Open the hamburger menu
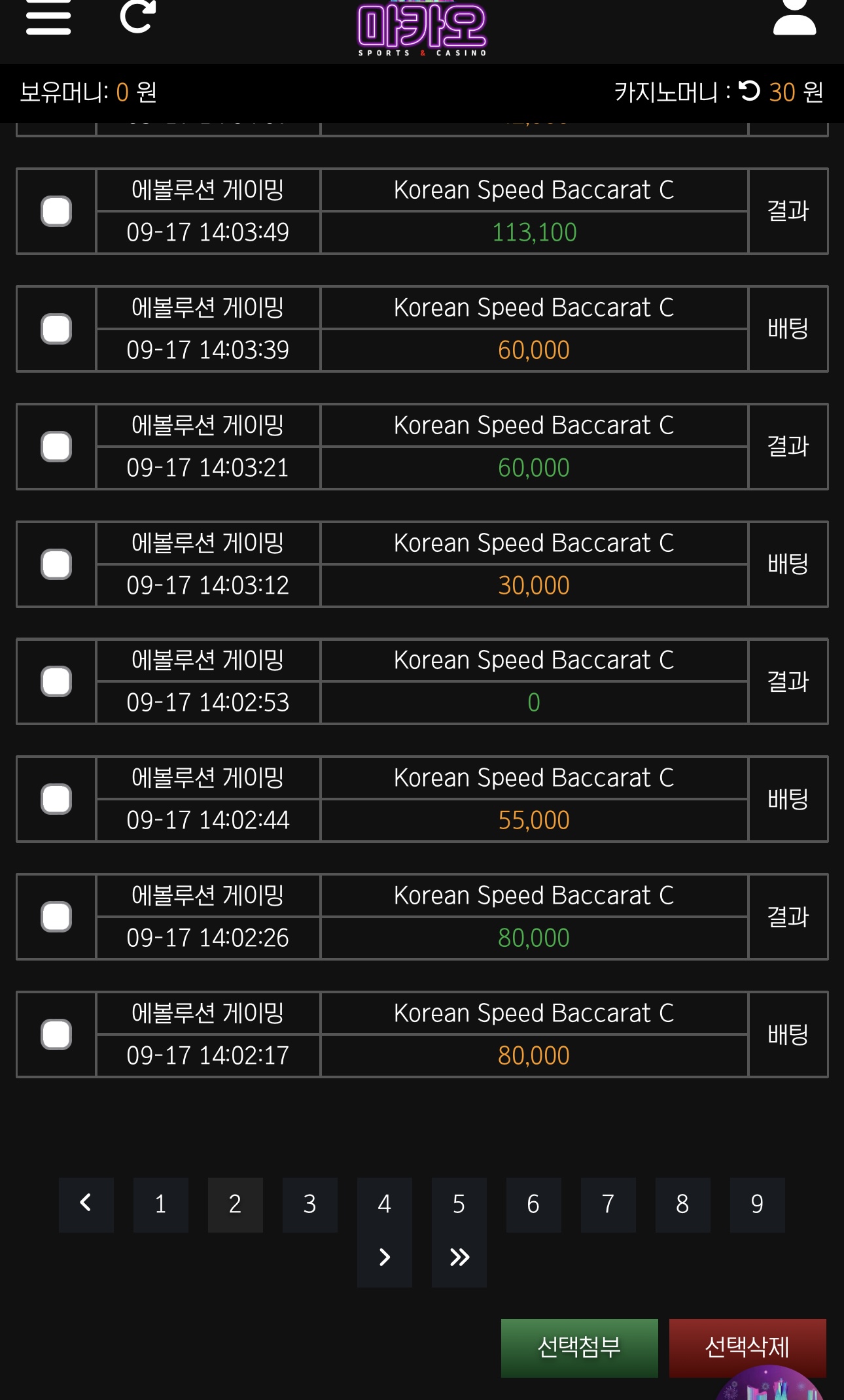The width and height of the screenshot is (844, 1400). tap(48, 18)
